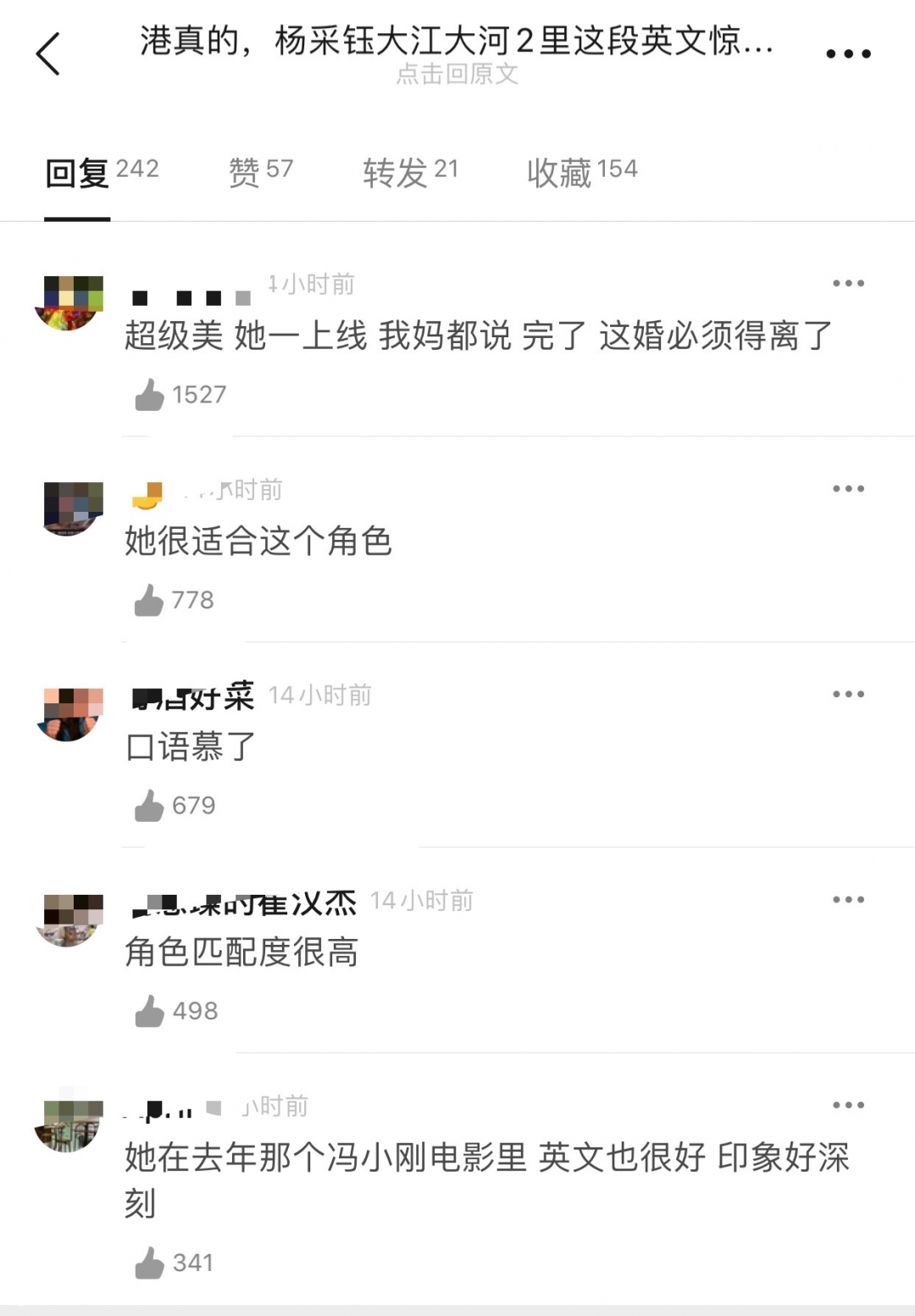Viewport: 915px width, 1316px height.
Task: Open more options for 口语慕了 comment
Action: [848, 694]
